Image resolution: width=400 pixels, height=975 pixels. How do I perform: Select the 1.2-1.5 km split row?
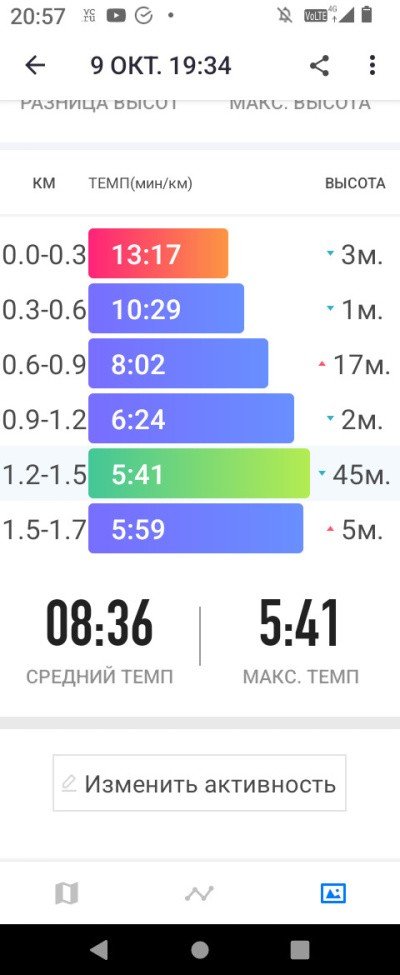pyautogui.click(x=200, y=473)
